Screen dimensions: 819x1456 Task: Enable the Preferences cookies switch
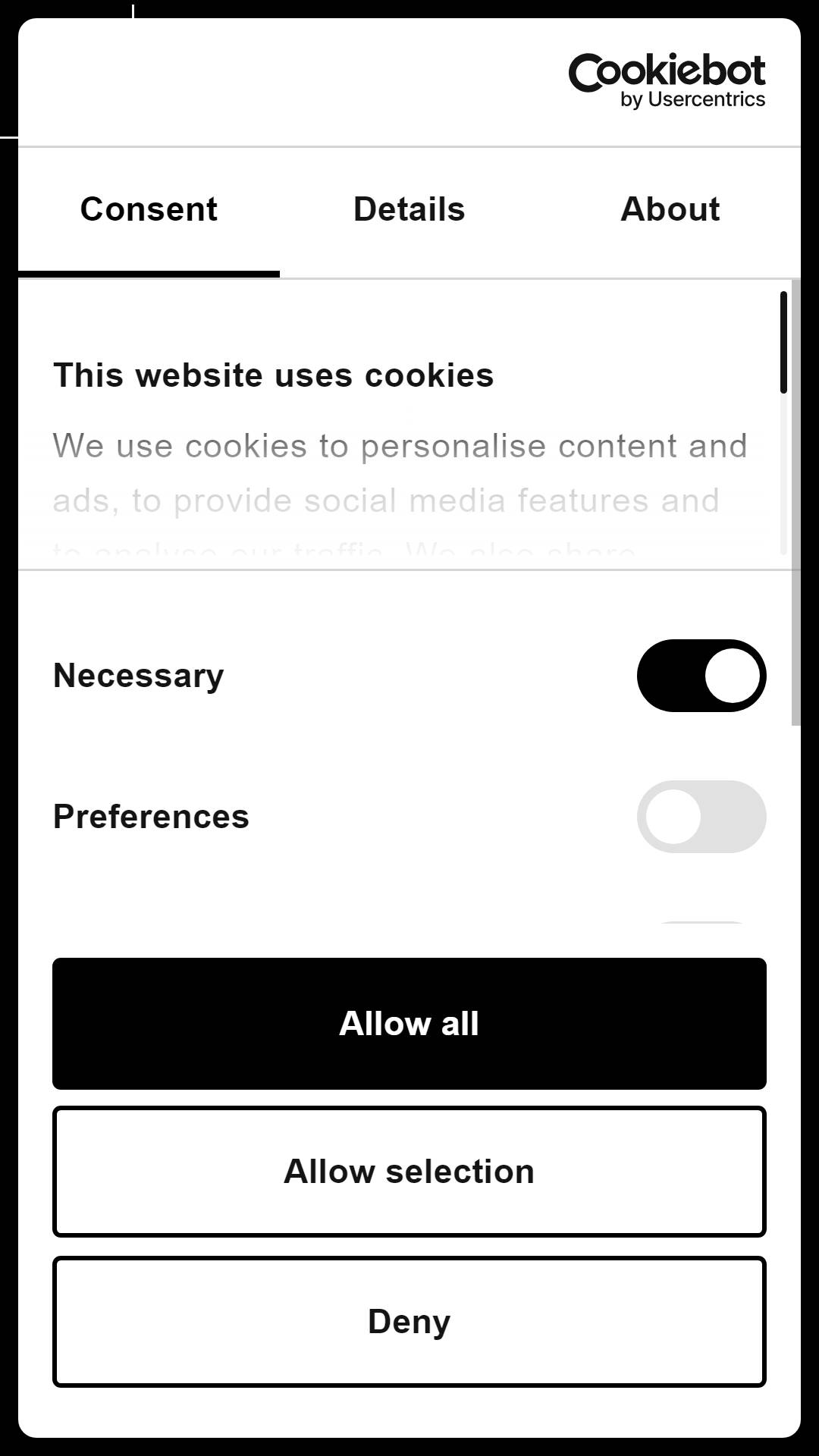coord(701,817)
